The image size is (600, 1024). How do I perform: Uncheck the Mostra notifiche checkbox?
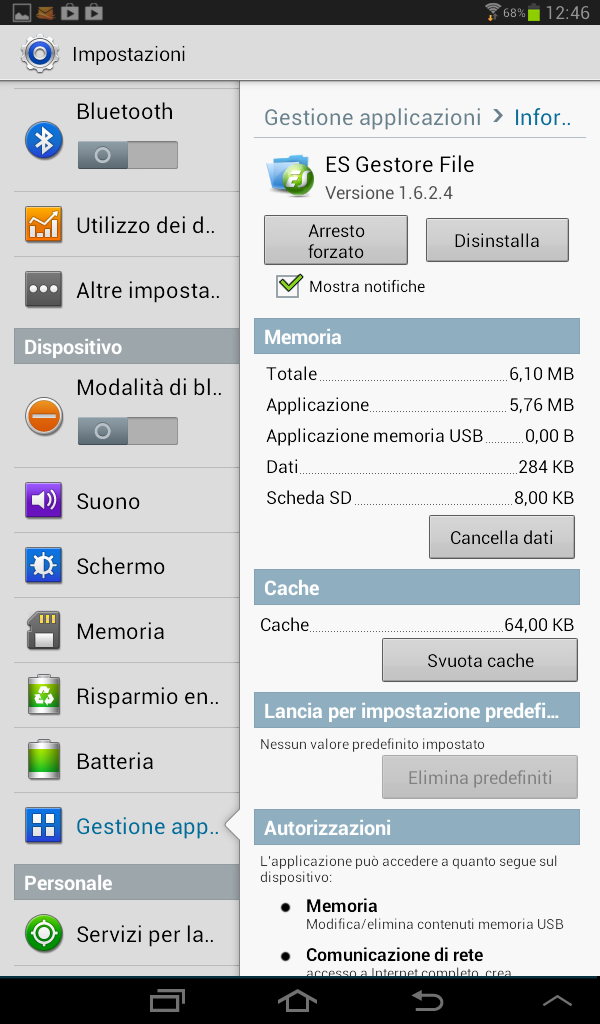(x=289, y=286)
